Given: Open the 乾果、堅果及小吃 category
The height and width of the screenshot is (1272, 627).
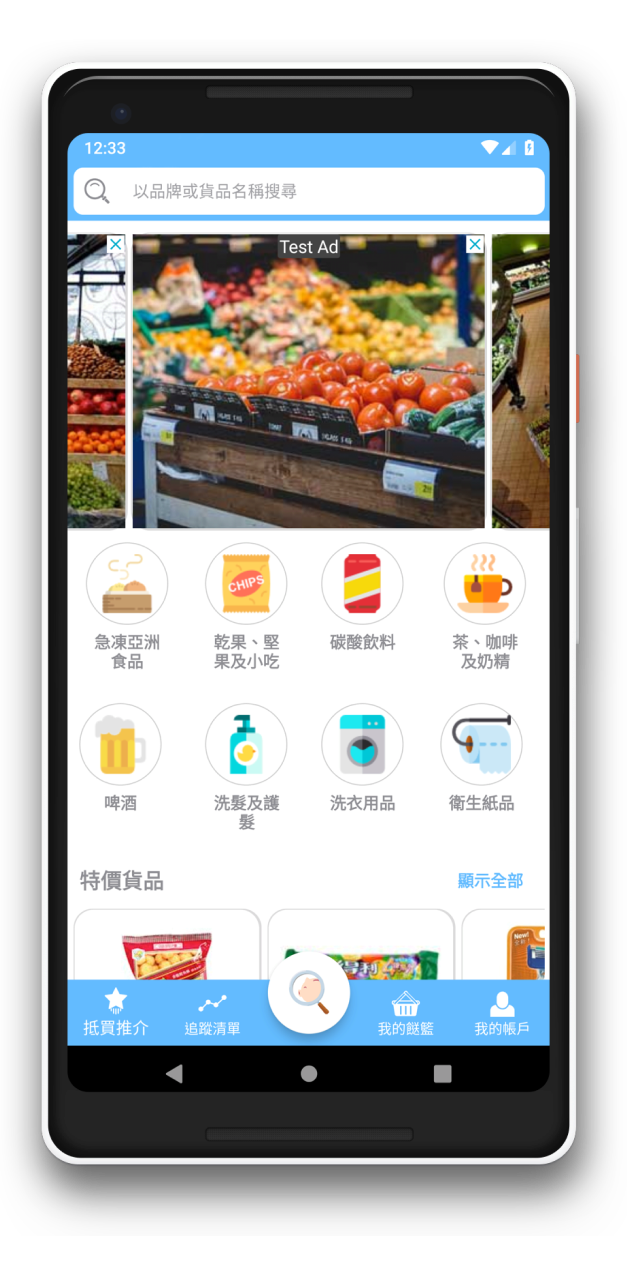Looking at the screenshot, I should click(x=246, y=607).
